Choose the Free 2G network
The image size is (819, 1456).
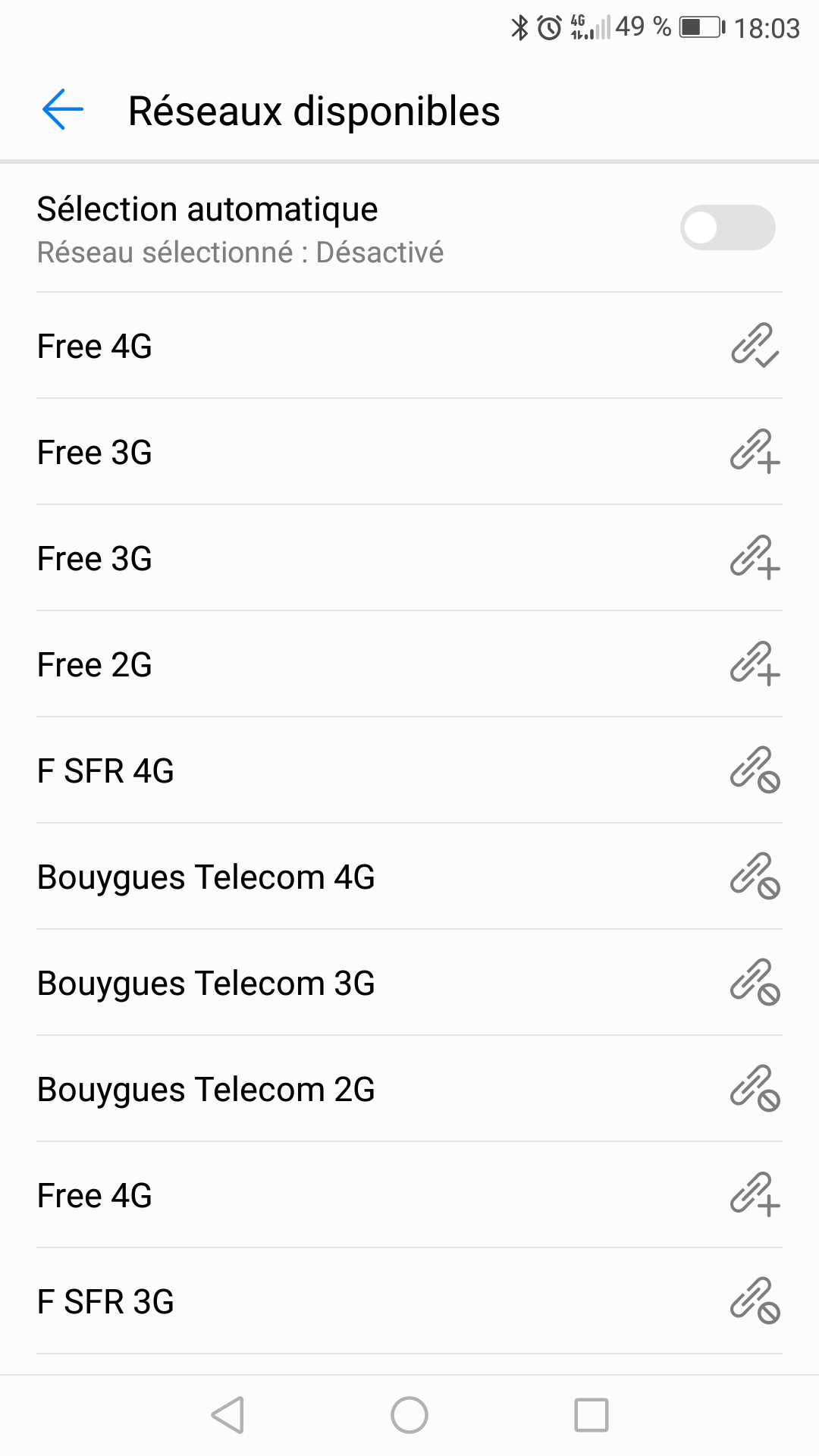click(409, 664)
